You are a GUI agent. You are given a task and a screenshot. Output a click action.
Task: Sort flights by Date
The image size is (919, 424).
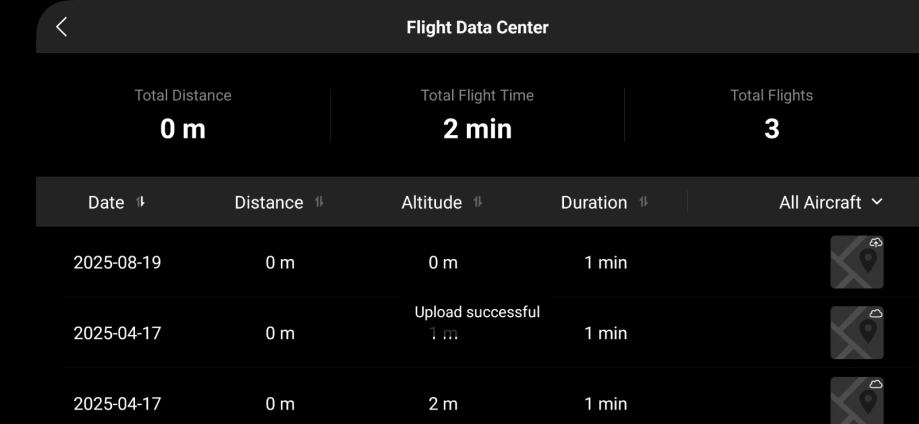point(116,202)
